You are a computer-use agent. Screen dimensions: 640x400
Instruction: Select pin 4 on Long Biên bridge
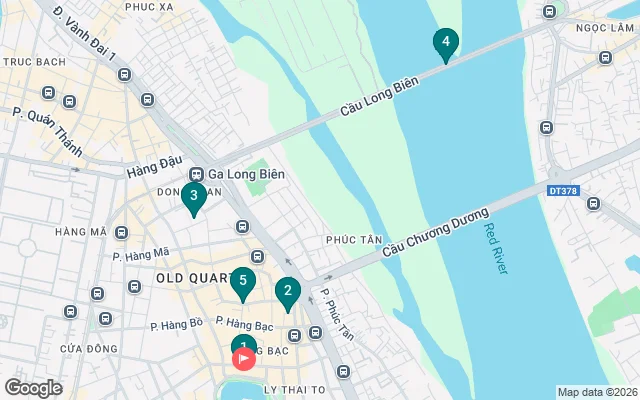tap(445, 43)
